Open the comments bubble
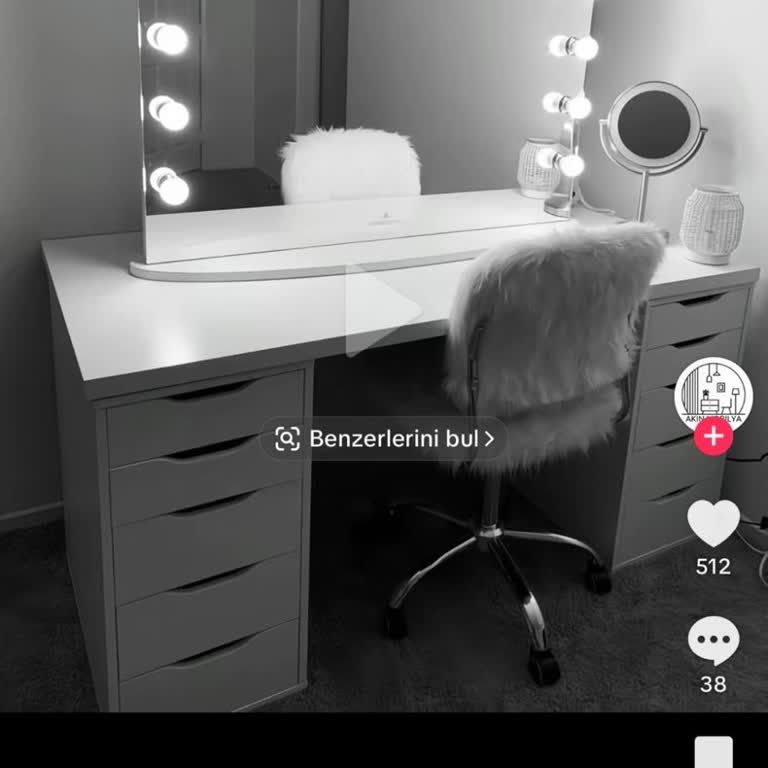 pyautogui.click(x=713, y=641)
